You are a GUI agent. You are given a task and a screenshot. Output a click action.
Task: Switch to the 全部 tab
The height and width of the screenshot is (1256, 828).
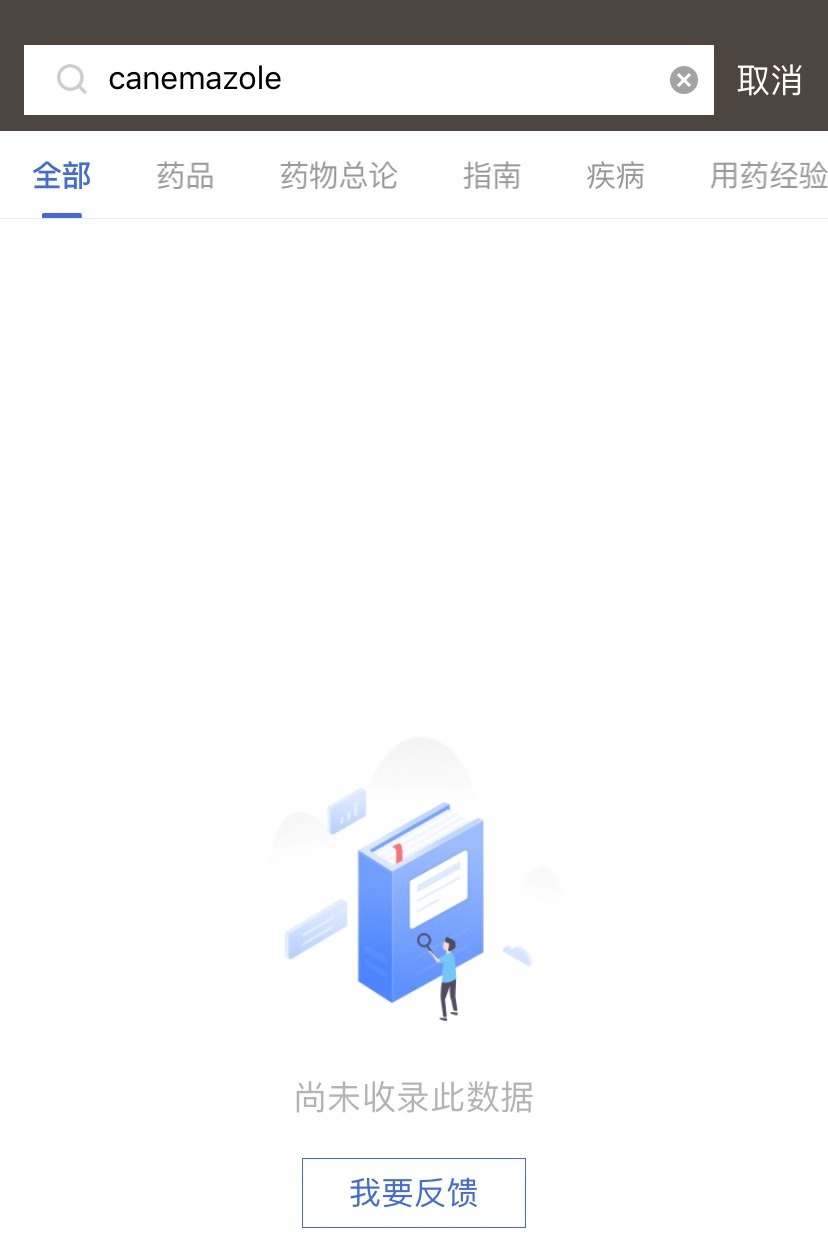click(62, 177)
